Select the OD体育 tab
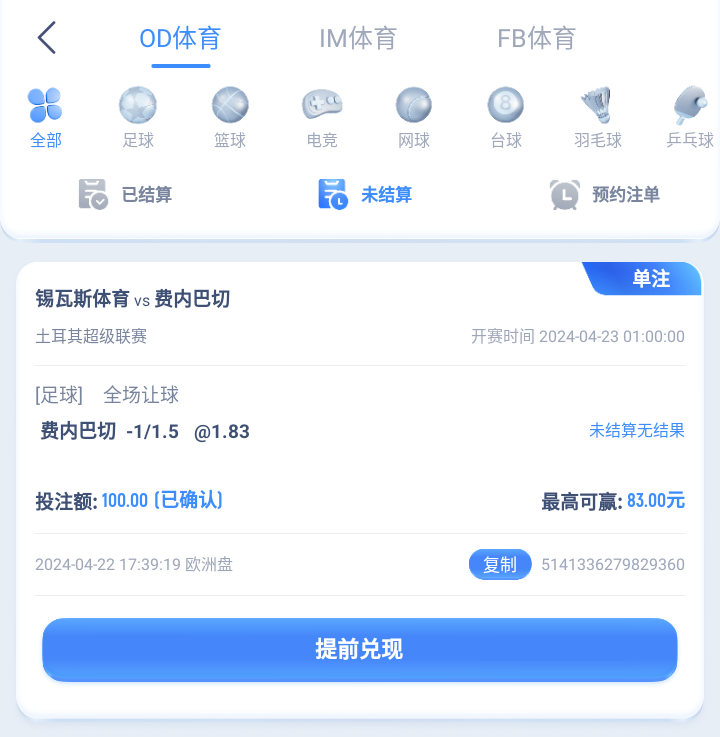 click(x=180, y=39)
